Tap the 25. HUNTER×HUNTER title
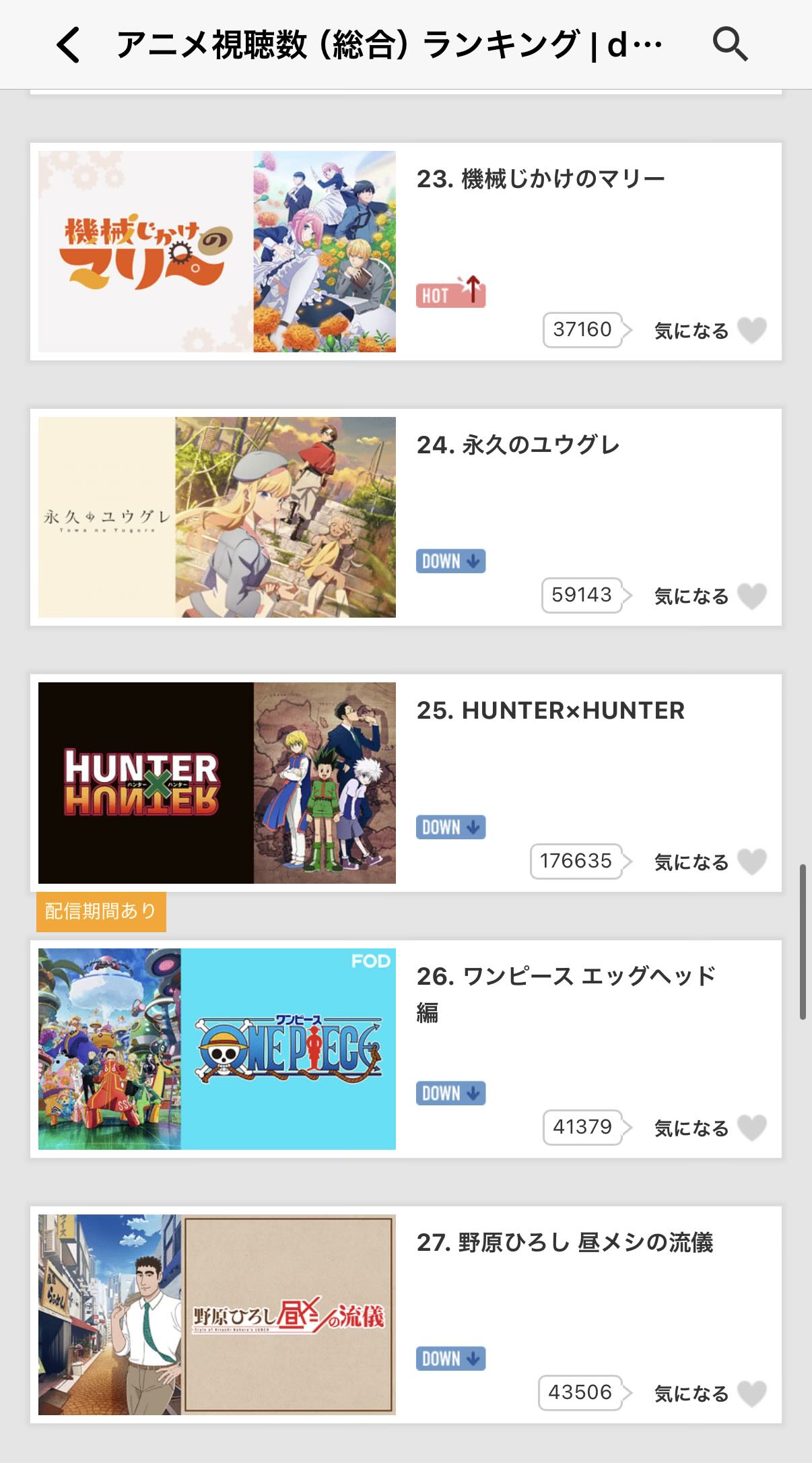The image size is (812, 1463). tap(550, 711)
